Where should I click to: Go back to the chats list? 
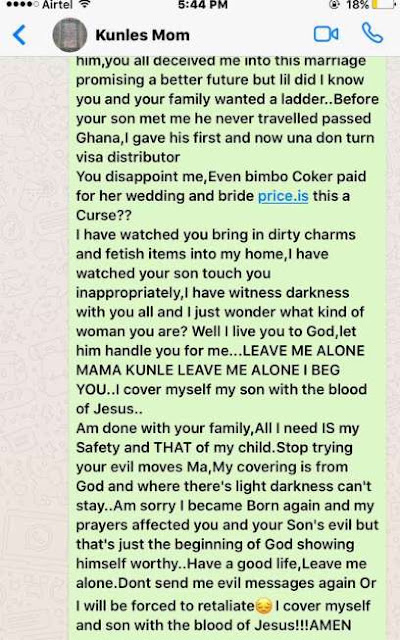[x=19, y=35]
